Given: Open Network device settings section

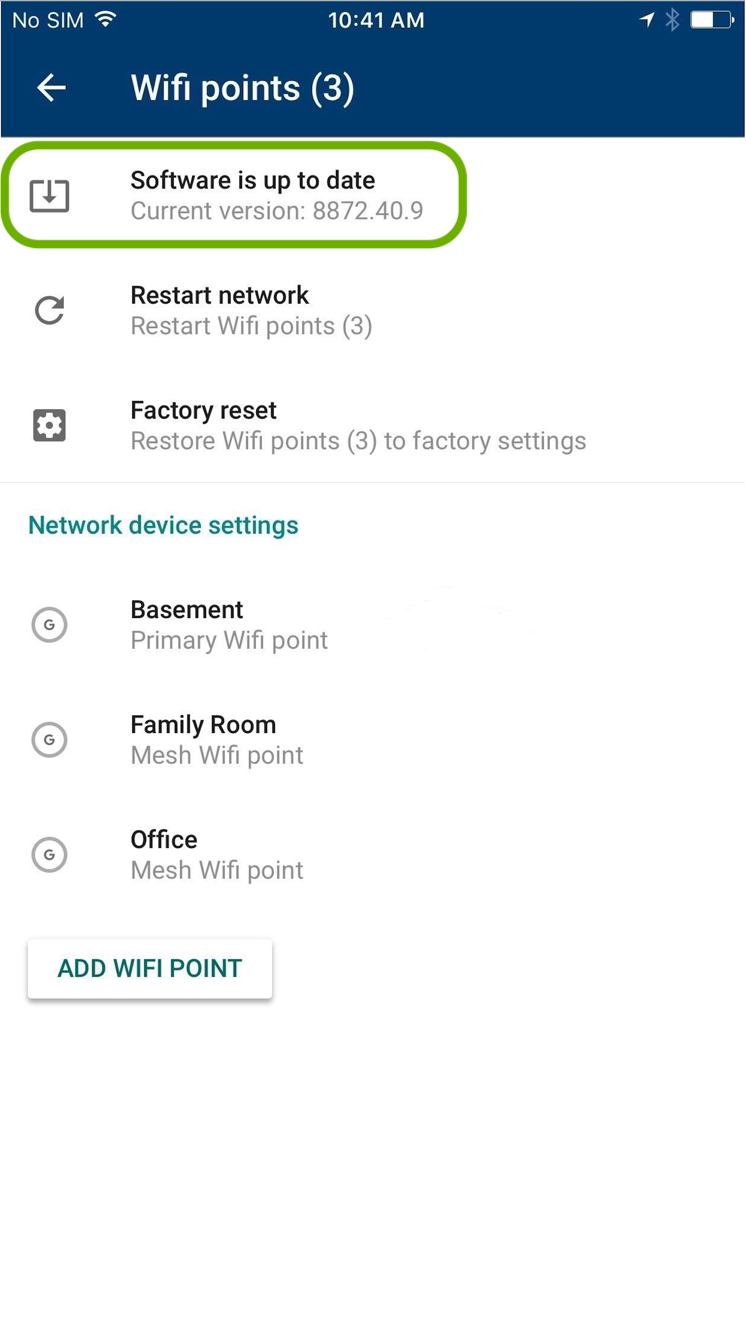Looking at the screenshot, I should [163, 524].
